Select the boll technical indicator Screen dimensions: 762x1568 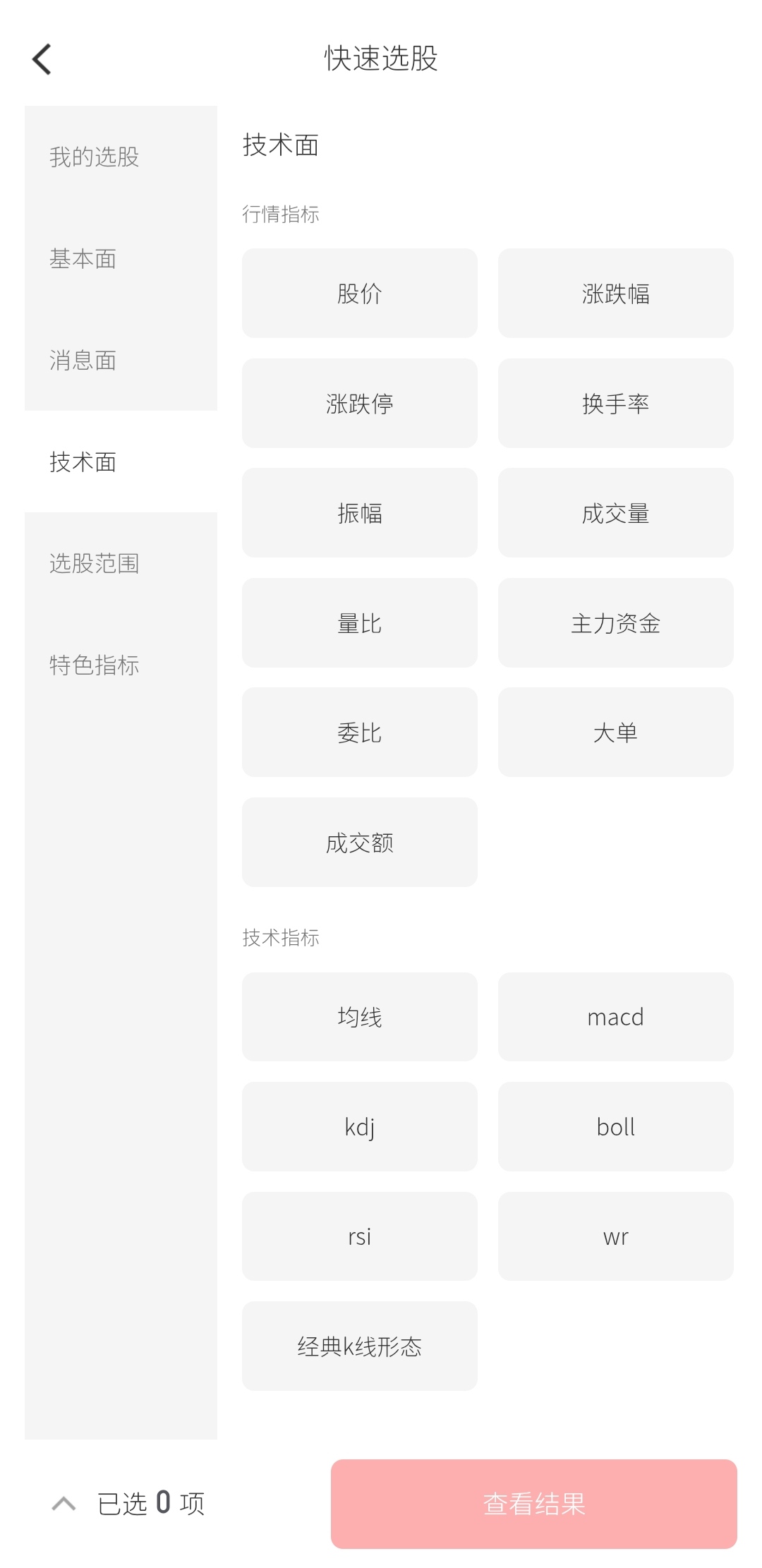coord(615,1126)
